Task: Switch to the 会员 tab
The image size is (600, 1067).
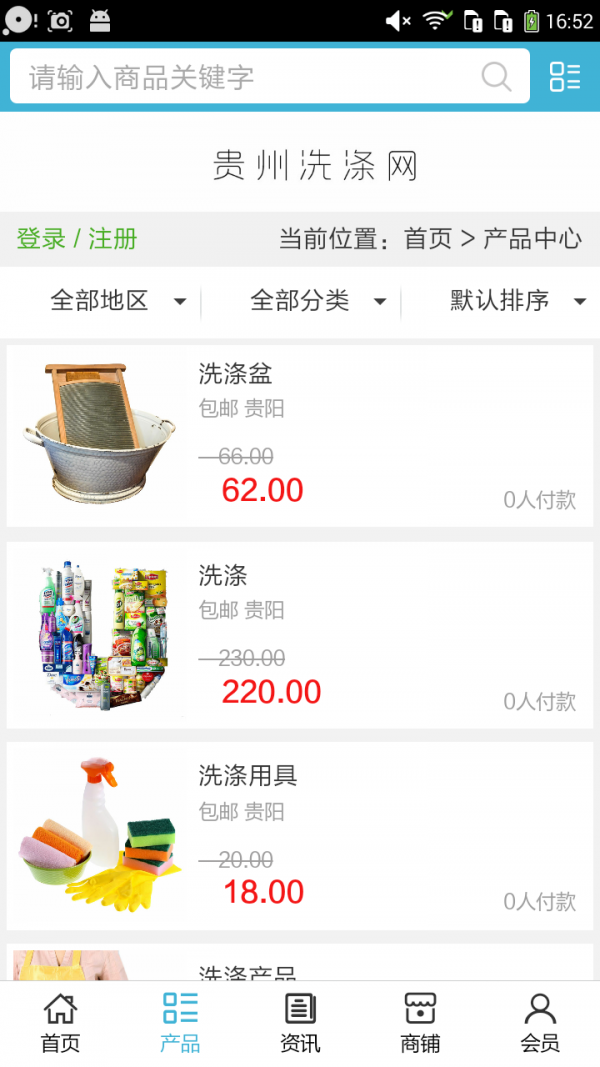Action: click(540, 1022)
